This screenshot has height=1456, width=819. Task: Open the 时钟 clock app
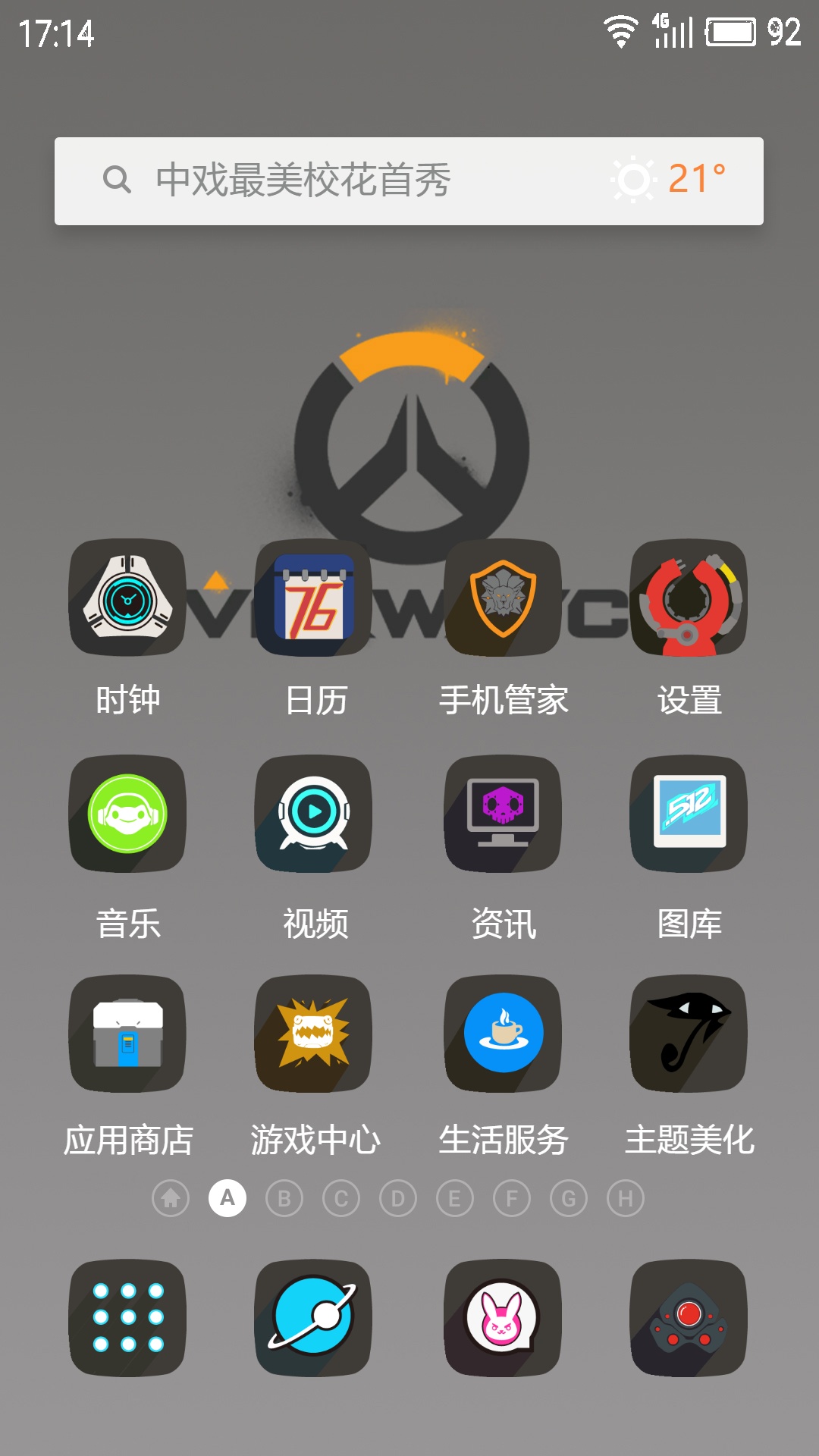(x=127, y=598)
